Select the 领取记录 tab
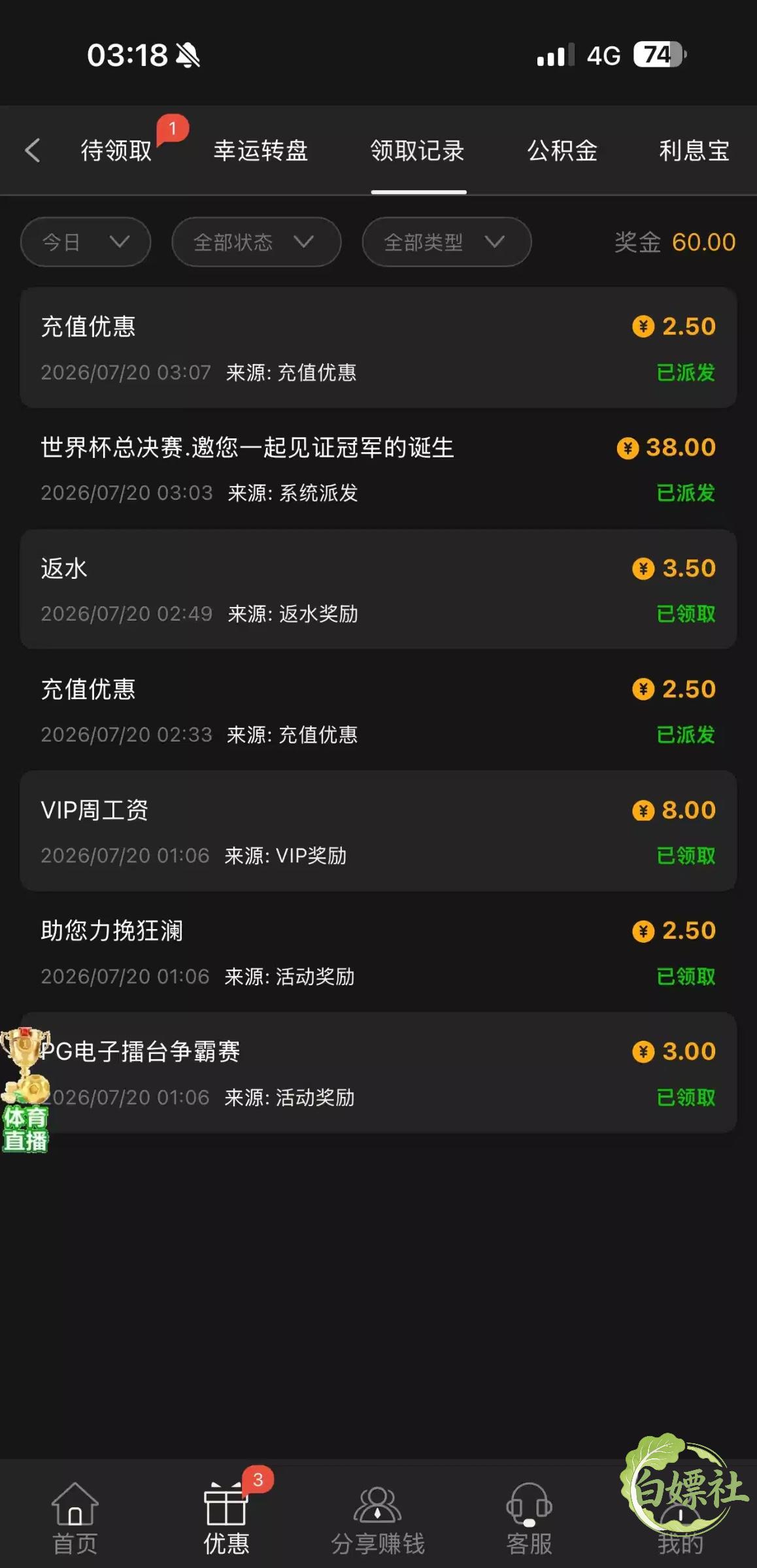The height and width of the screenshot is (1568, 757). click(418, 150)
